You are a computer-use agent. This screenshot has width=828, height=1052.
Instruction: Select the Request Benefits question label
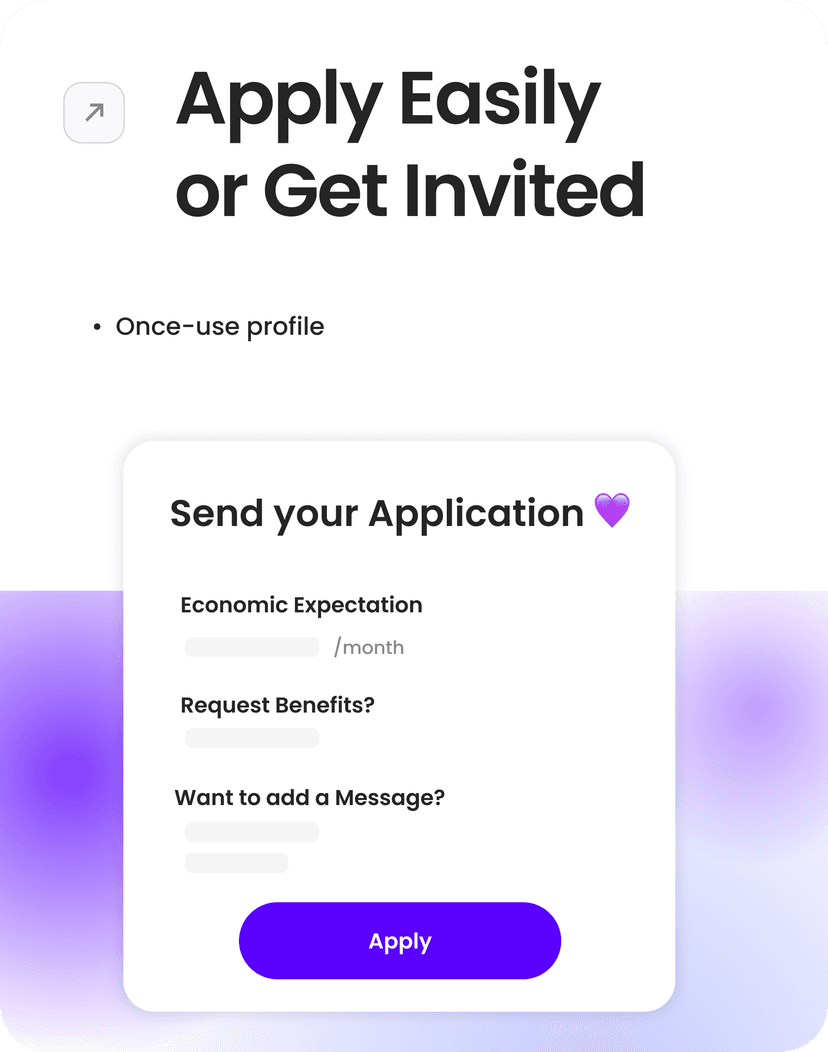pyautogui.click(x=277, y=705)
